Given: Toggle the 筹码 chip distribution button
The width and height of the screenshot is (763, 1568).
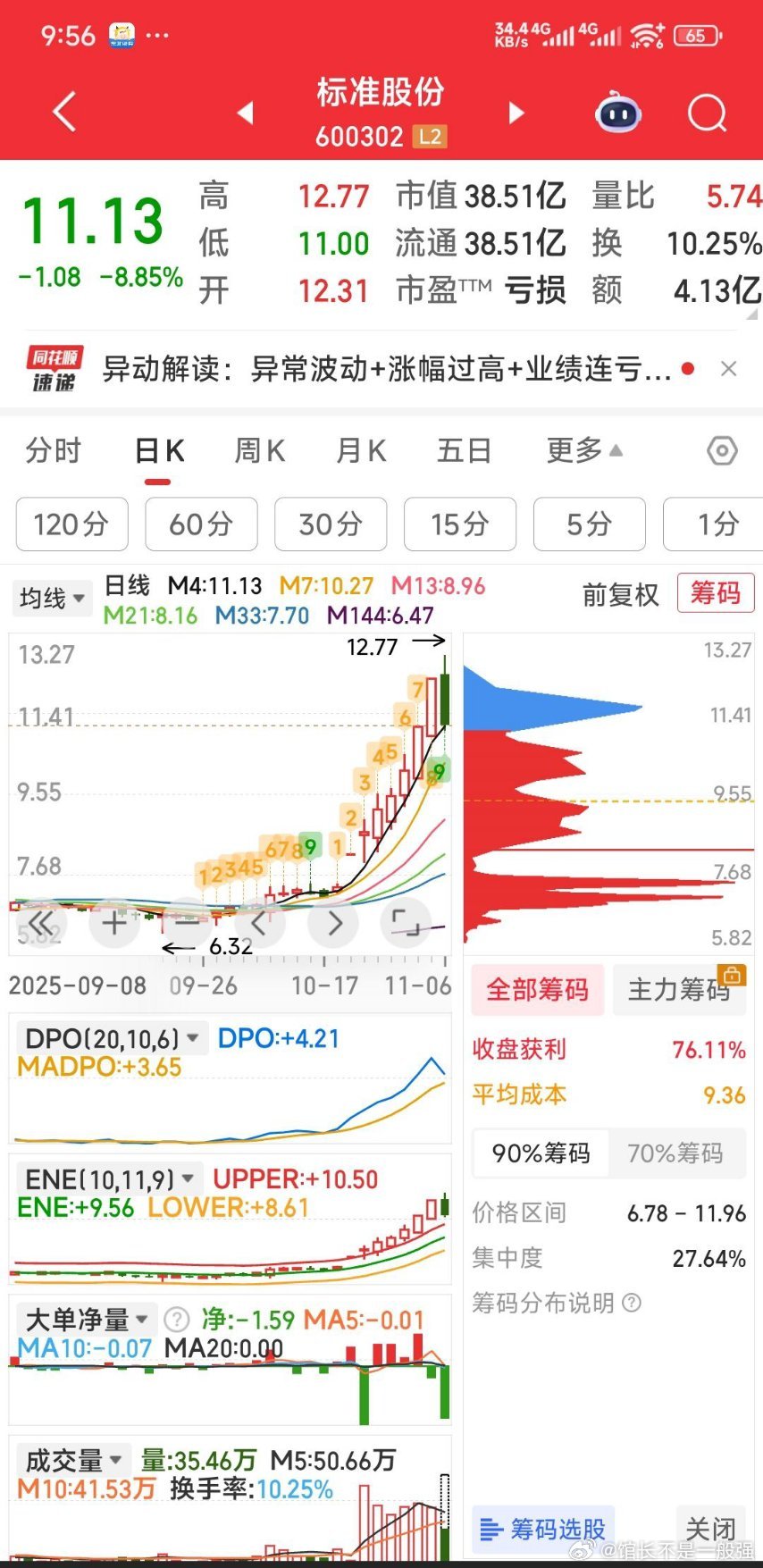Looking at the screenshot, I should click(x=716, y=592).
